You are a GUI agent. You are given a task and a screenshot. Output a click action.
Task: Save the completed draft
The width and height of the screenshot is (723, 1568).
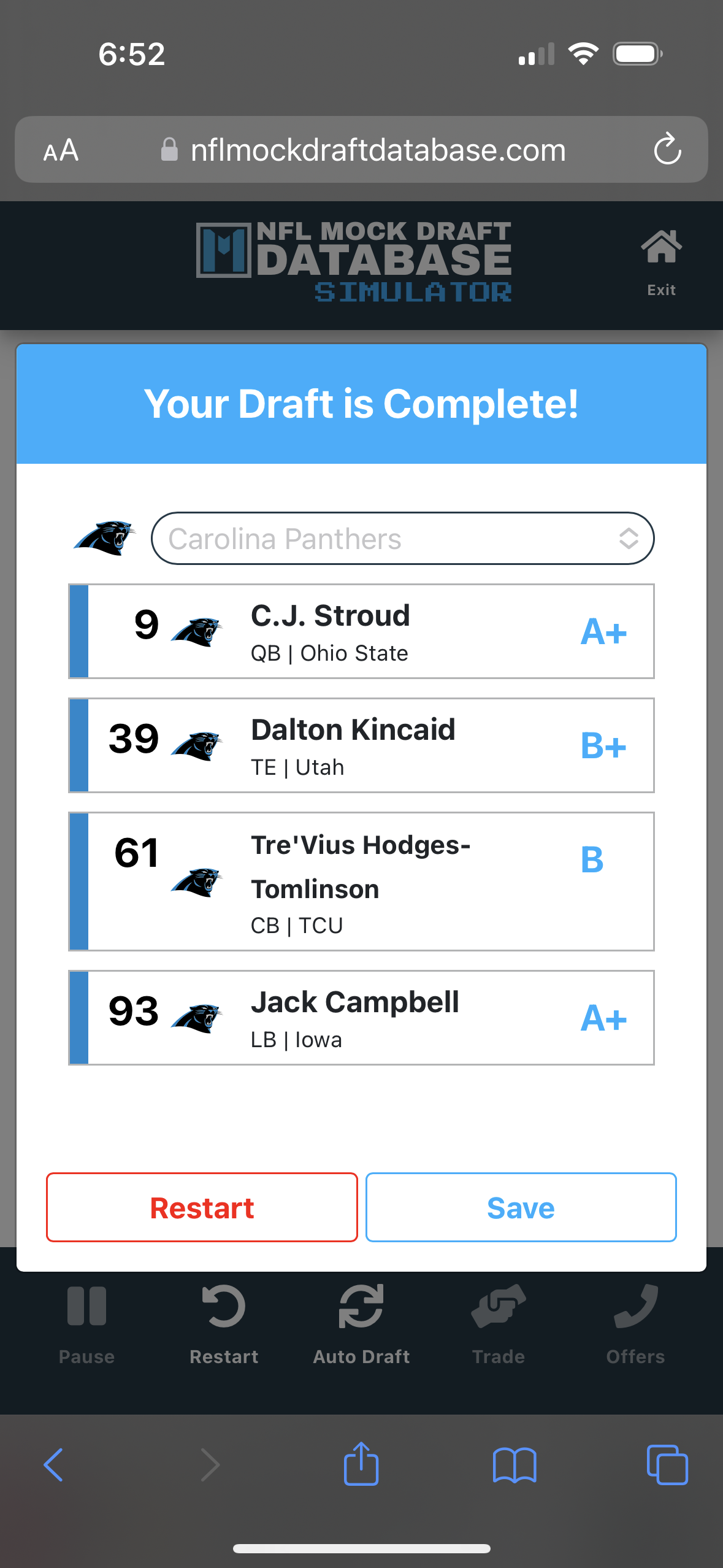pyautogui.click(x=521, y=1207)
